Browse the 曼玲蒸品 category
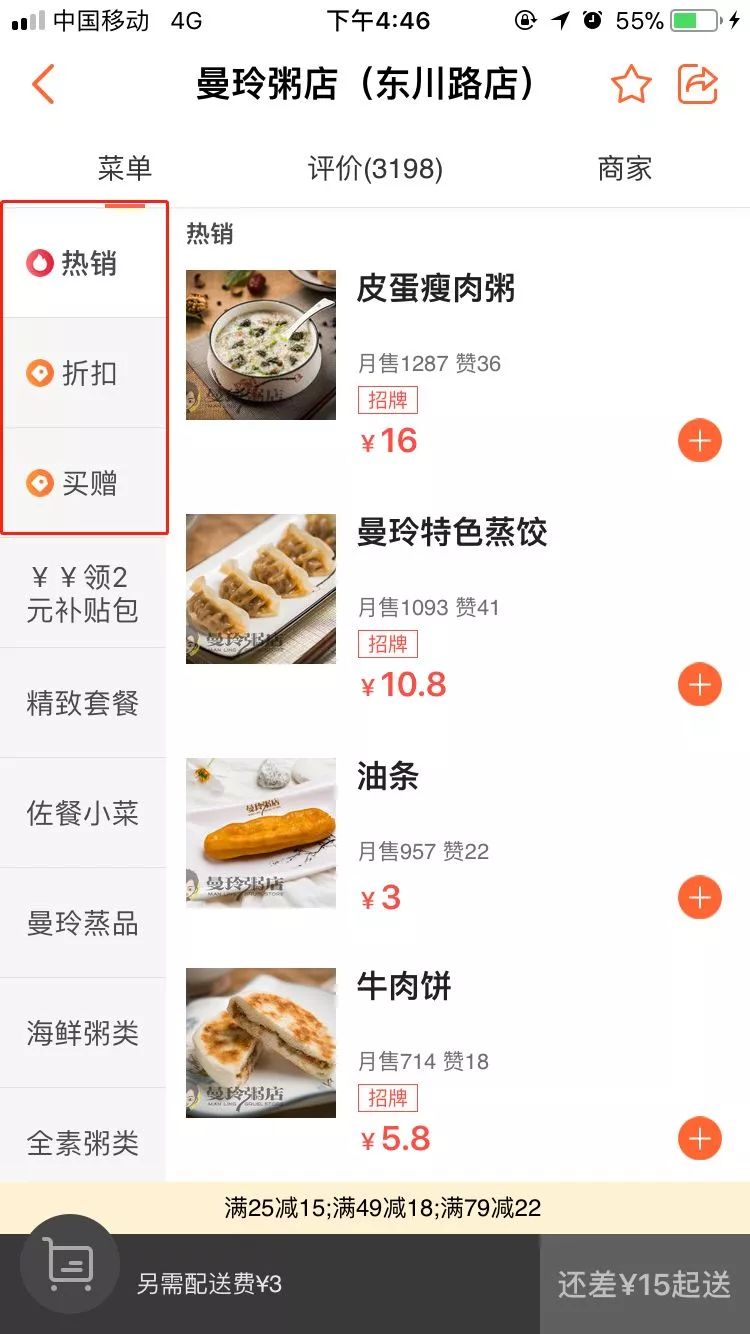 [x=82, y=923]
